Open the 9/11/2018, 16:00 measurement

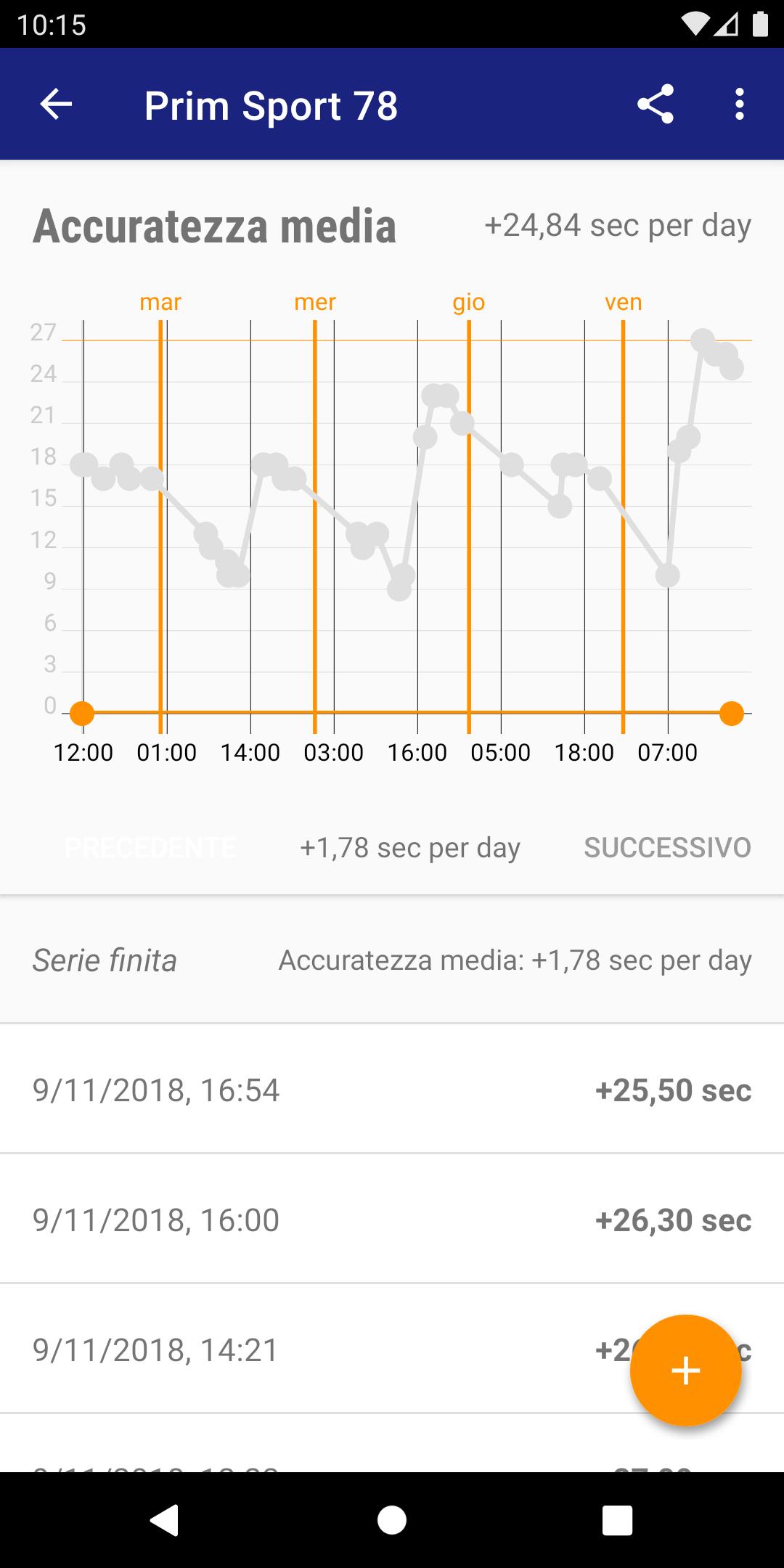tap(392, 1220)
